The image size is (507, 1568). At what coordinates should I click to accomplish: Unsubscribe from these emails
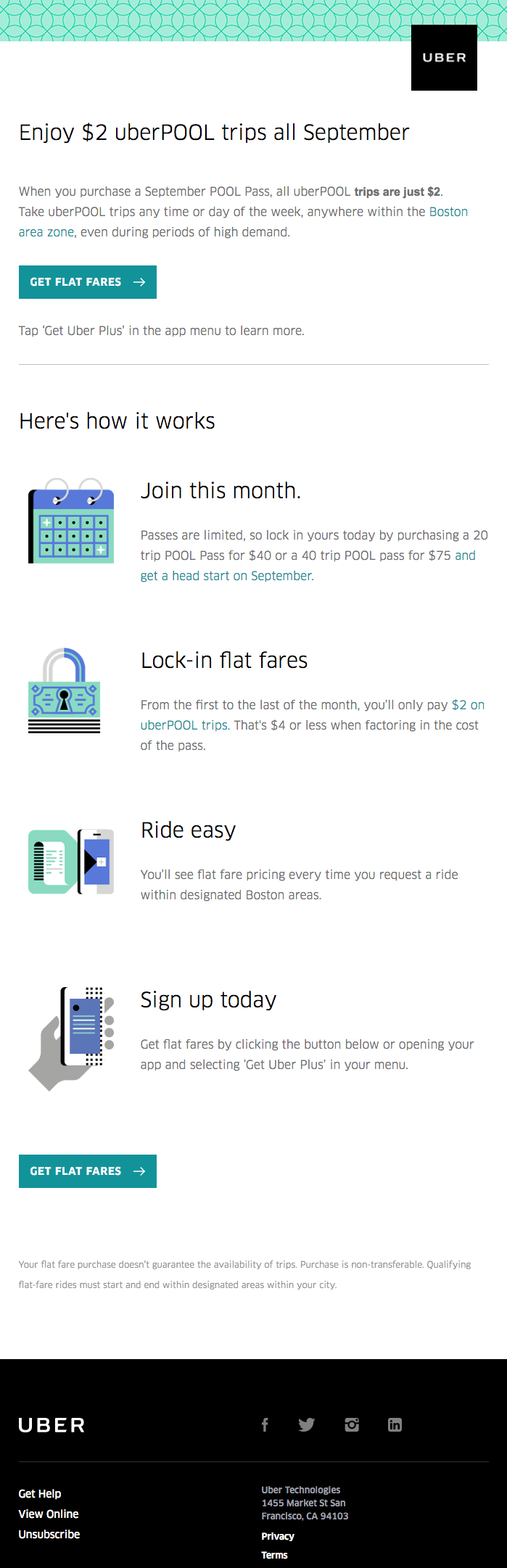[x=49, y=1534]
